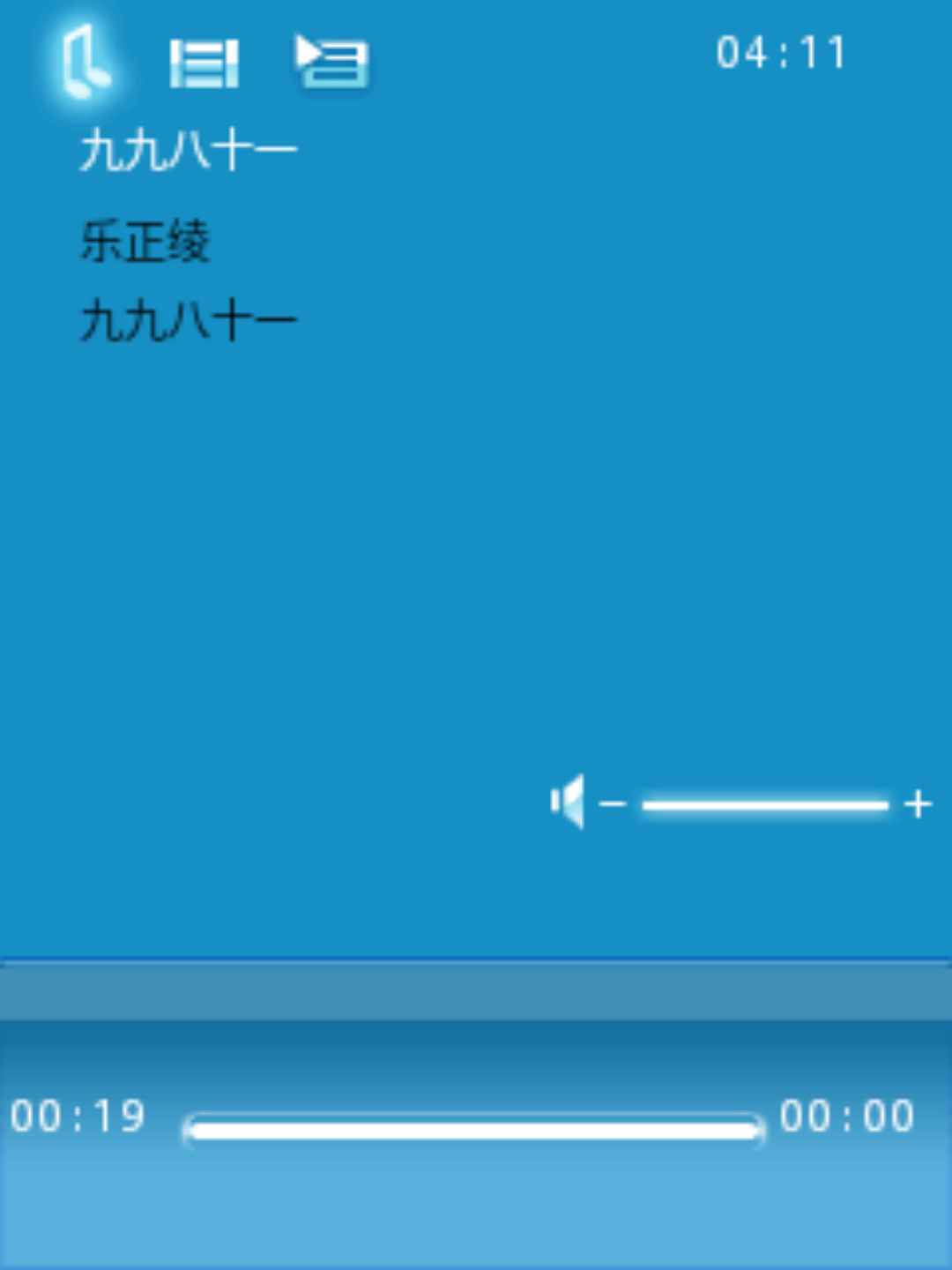Open the play queue list
The image size is (952, 1270).
pos(332,62)
